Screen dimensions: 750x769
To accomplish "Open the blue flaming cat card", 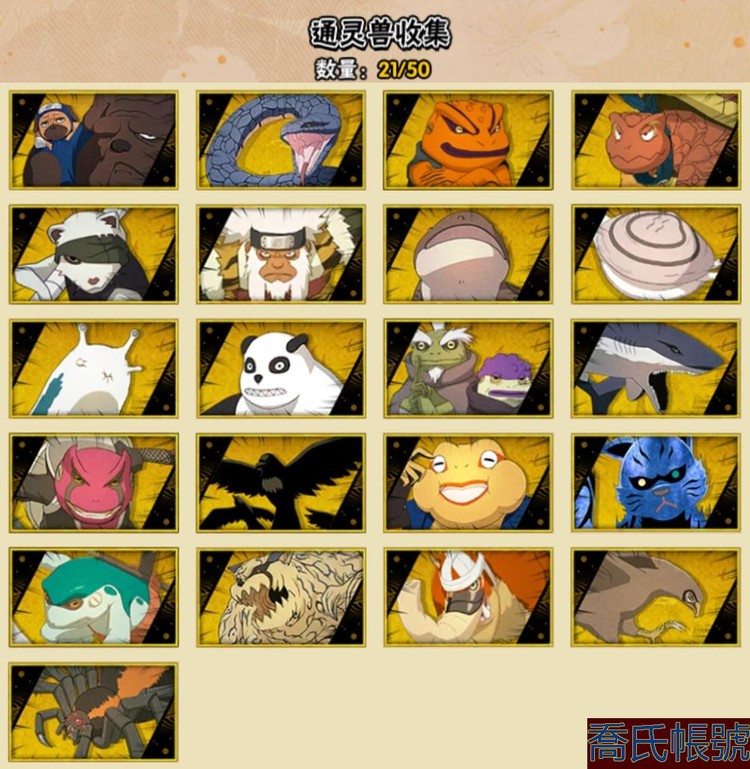I will coord(655,483).
